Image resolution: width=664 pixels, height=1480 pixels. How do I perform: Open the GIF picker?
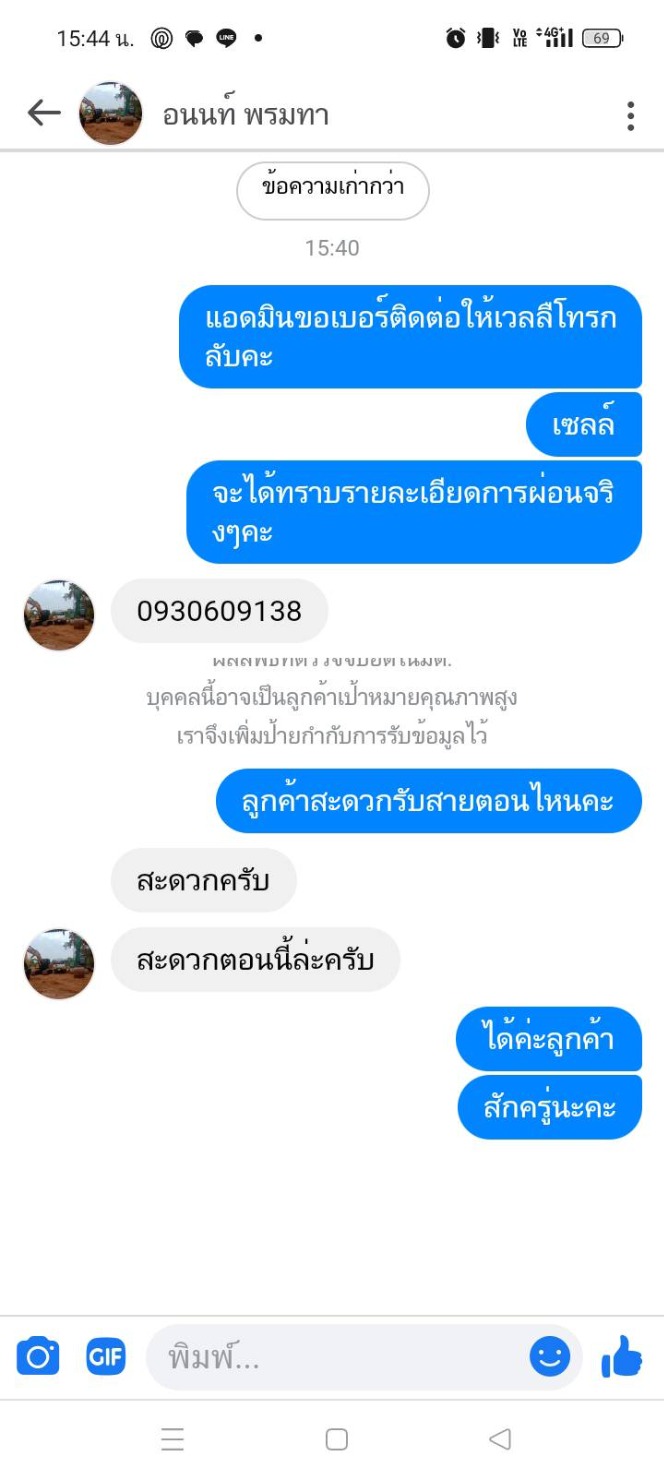coord(106,1357)
